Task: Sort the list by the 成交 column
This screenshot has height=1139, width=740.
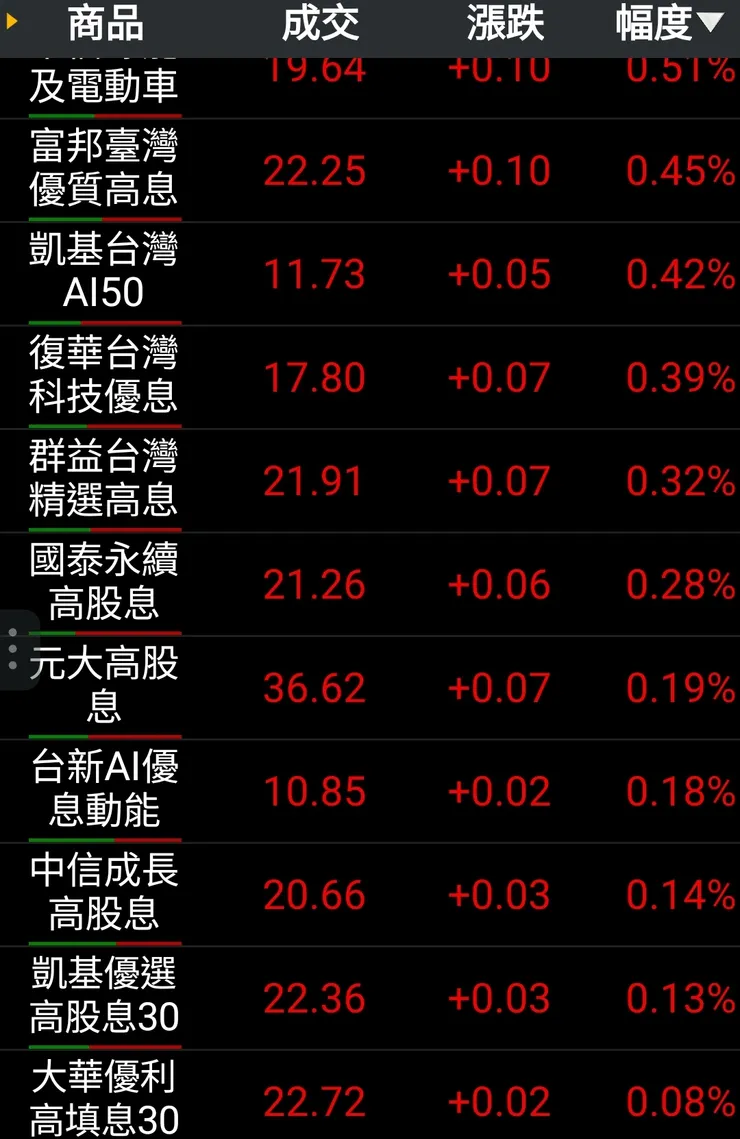Action: coord(322,25)
